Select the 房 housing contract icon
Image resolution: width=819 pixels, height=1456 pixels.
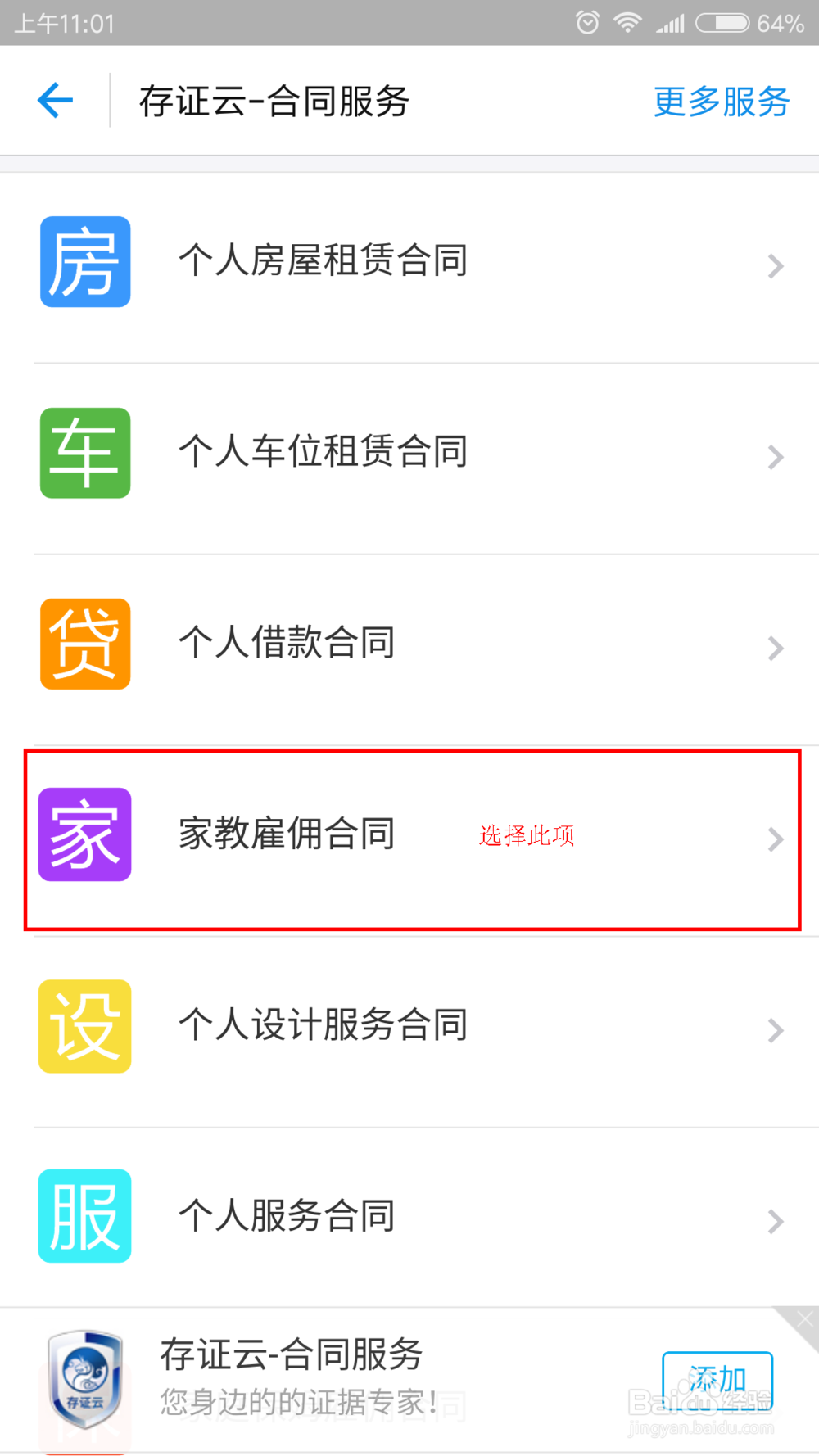[84, 262]
